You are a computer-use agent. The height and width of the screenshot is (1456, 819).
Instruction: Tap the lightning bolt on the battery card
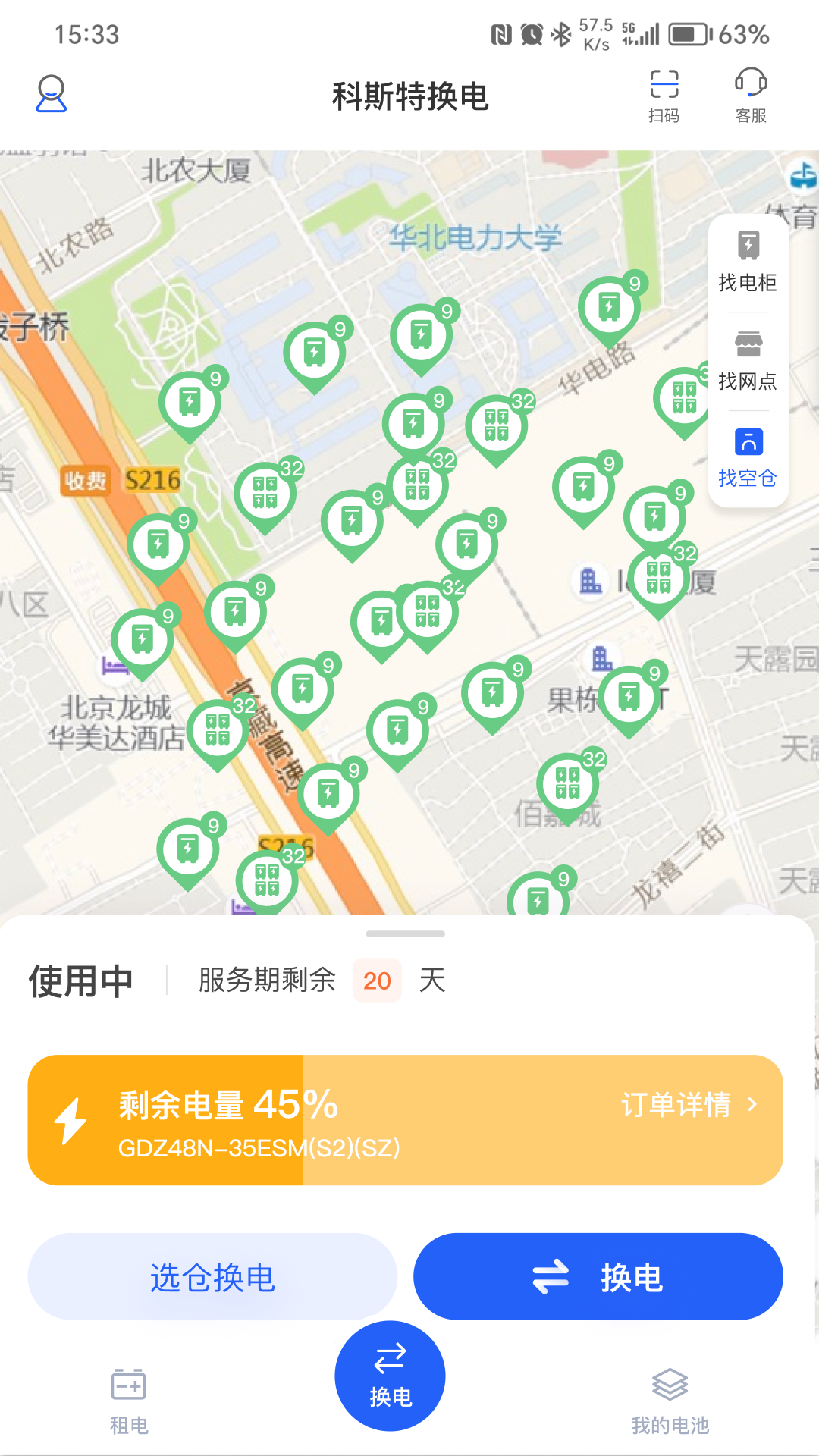(71, 1119)
